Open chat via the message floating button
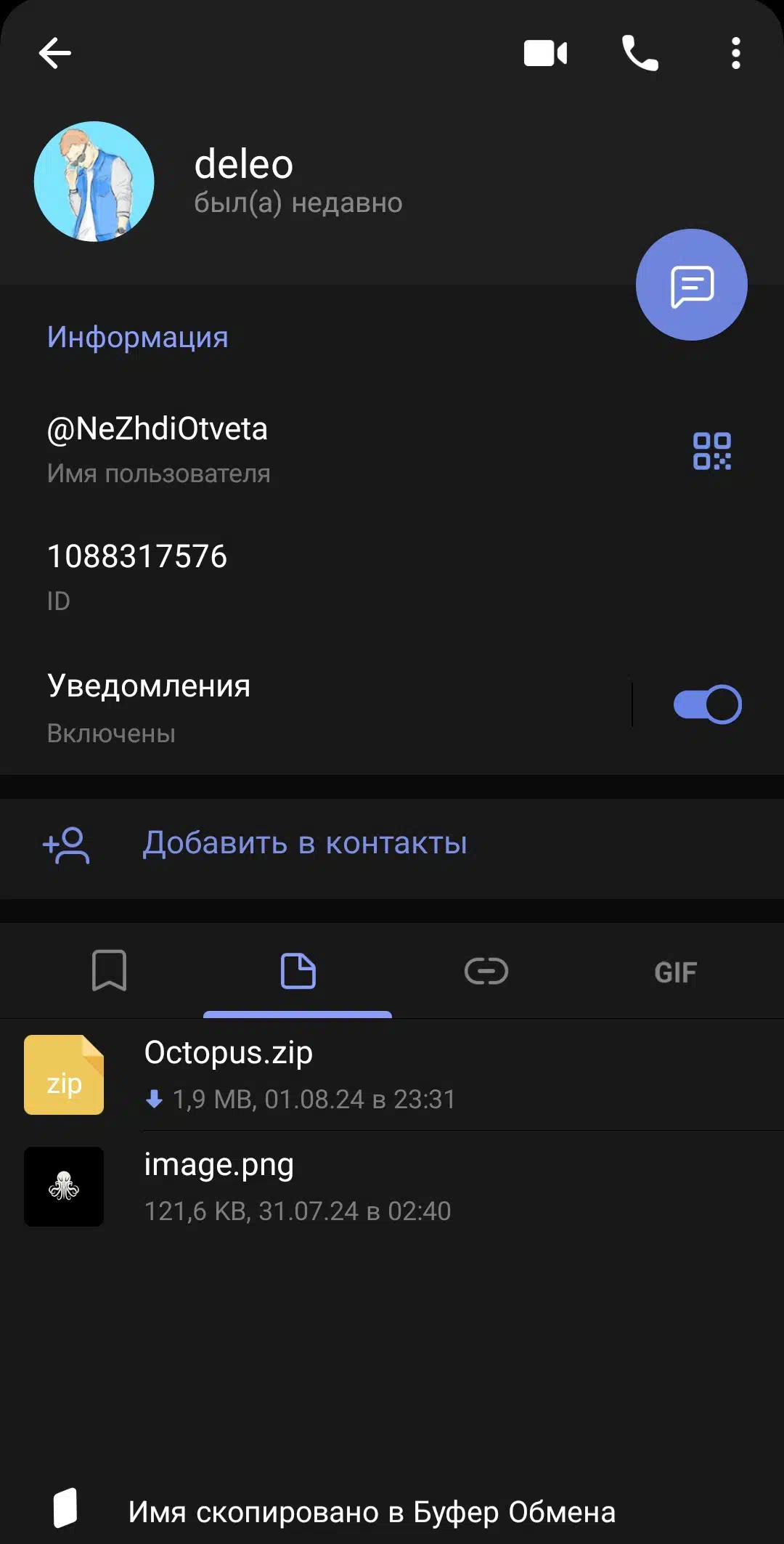The height and width of the screenshot is (1544, 784). click(692, 285)
